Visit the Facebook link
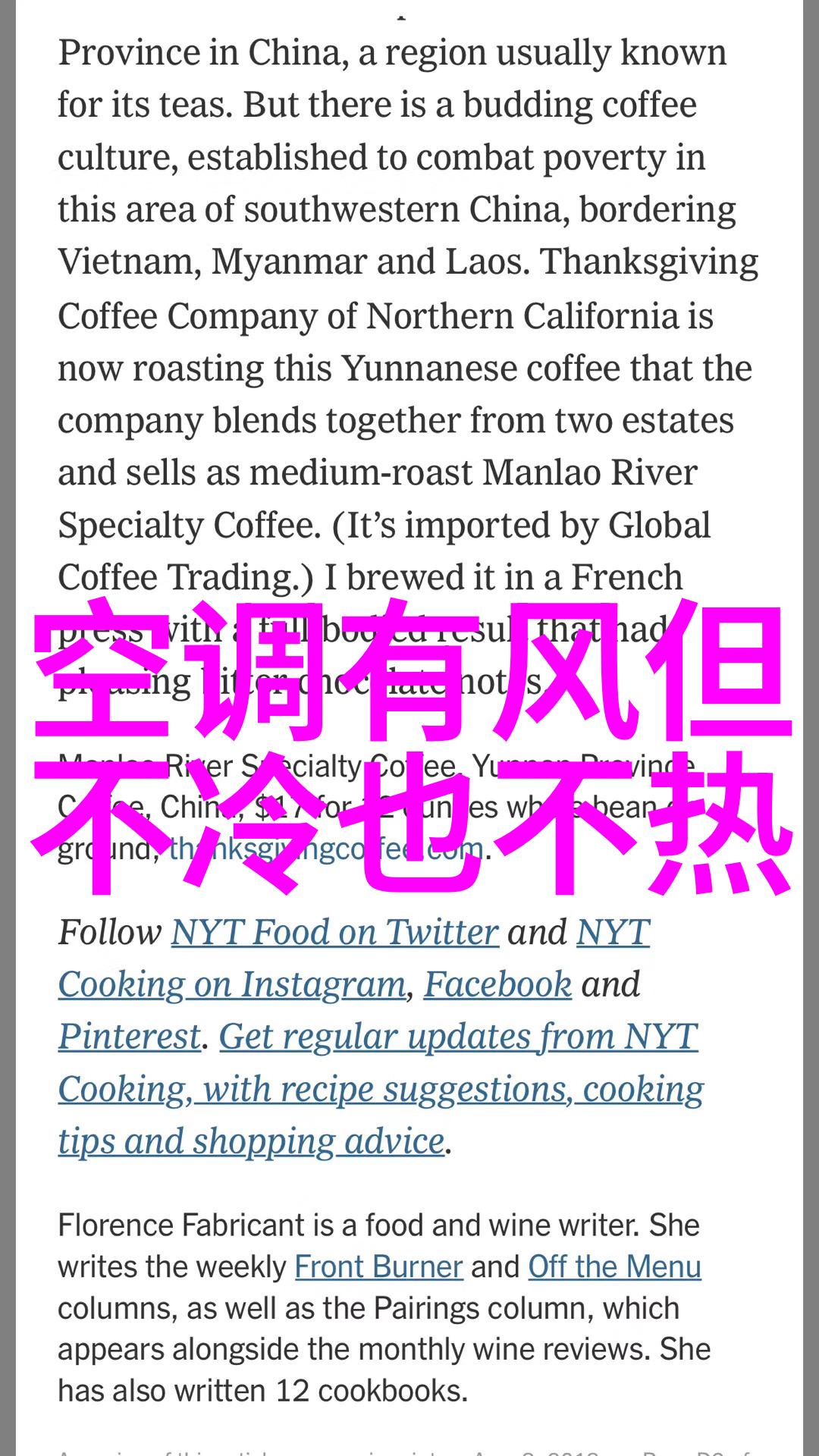 click(x=497, y=984)
